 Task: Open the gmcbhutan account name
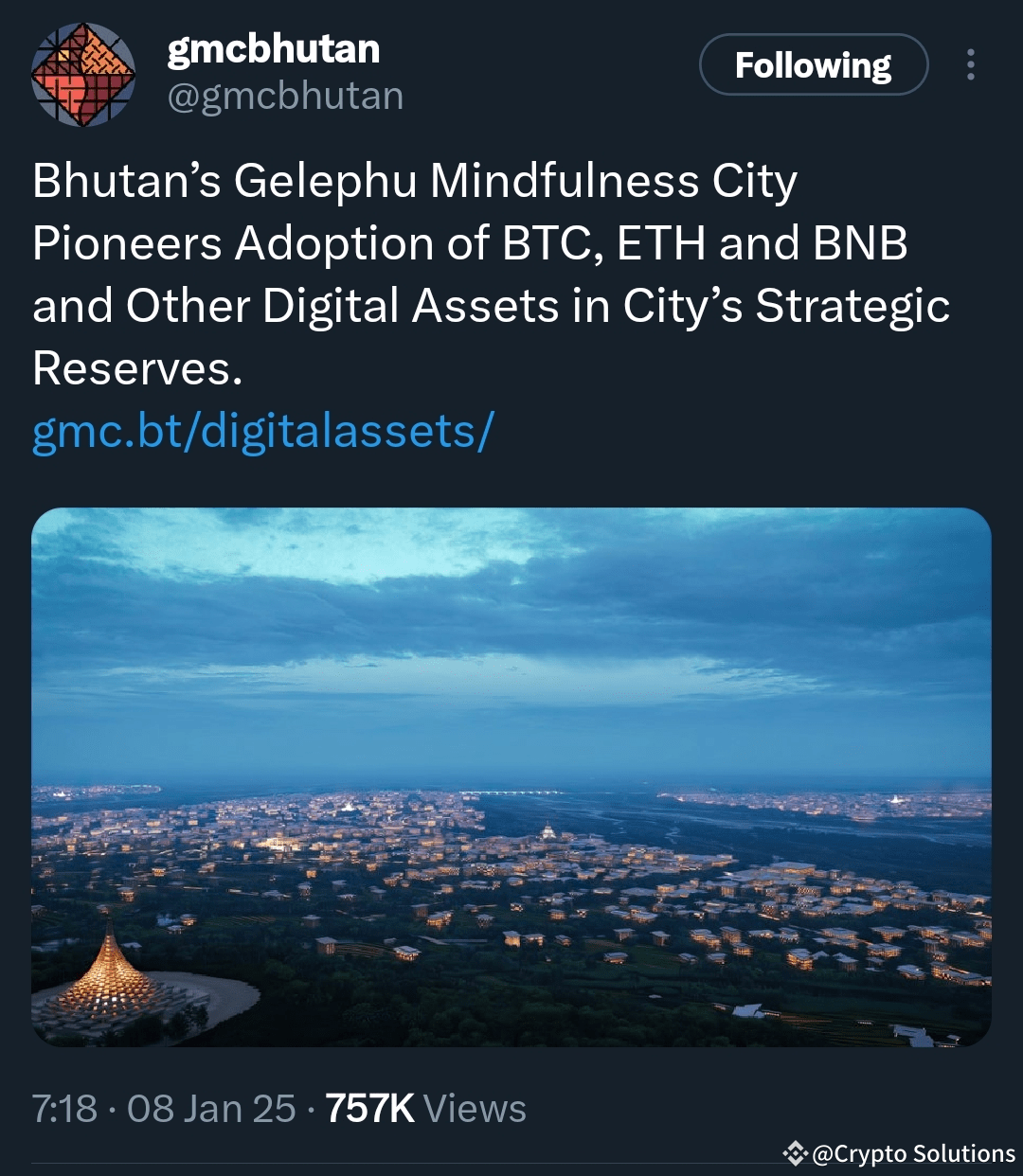click(274, 49)
